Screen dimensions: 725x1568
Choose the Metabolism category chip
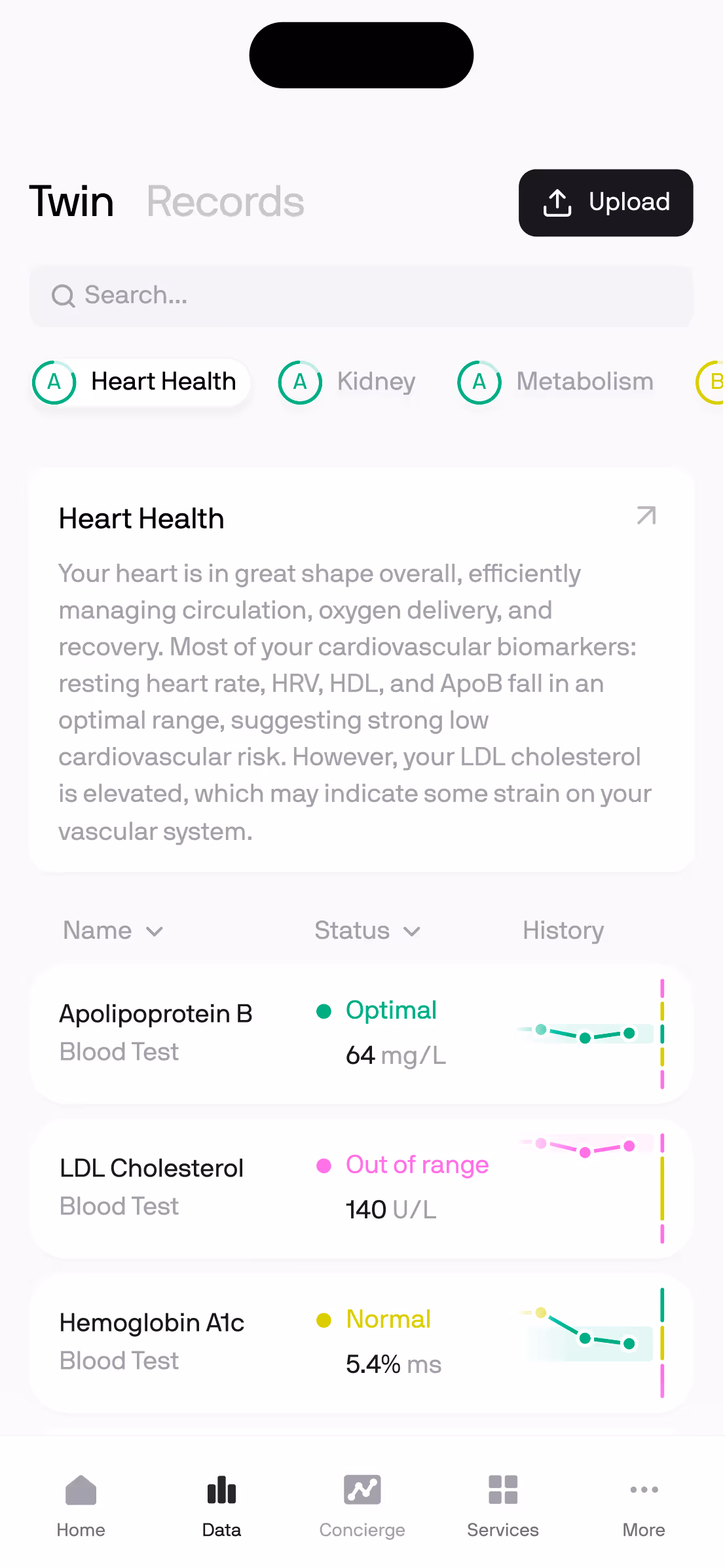(x=555, y=382)
